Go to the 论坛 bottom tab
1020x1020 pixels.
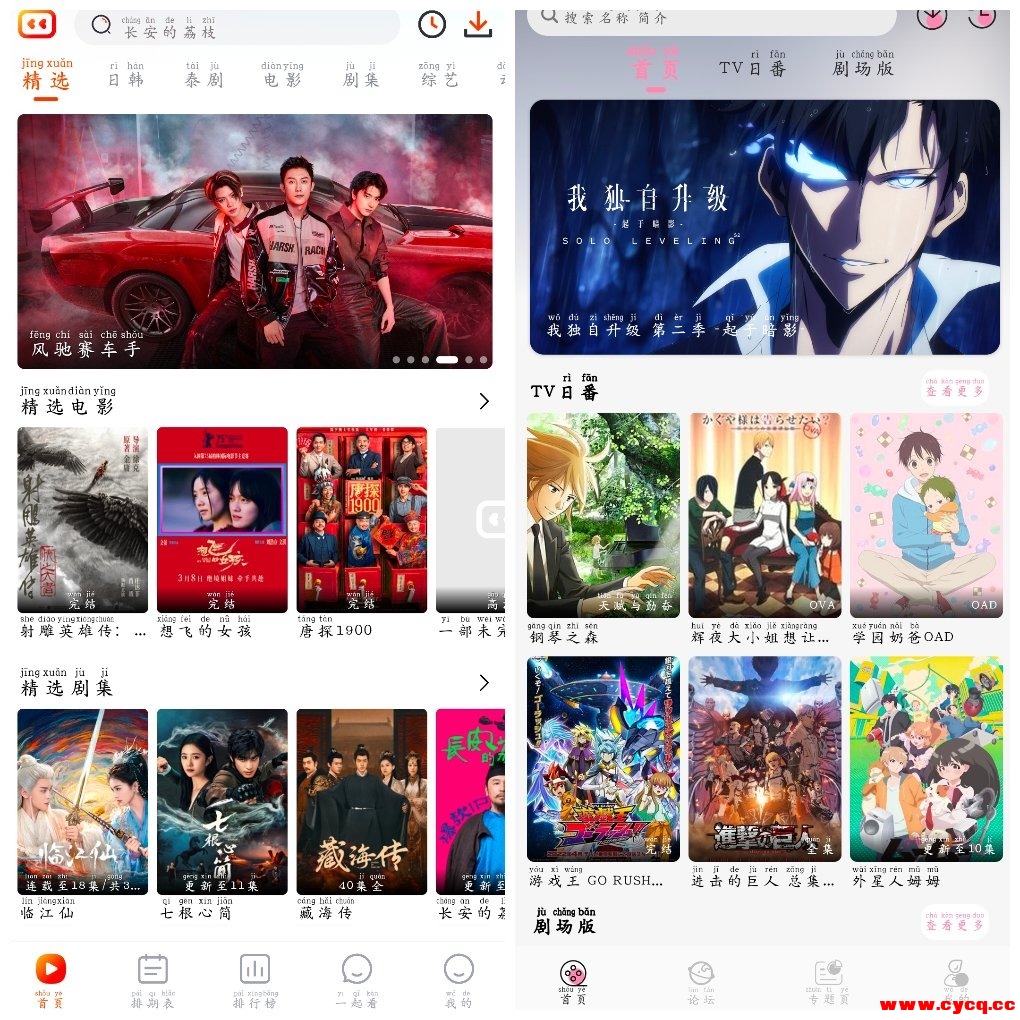click(701, 980)
